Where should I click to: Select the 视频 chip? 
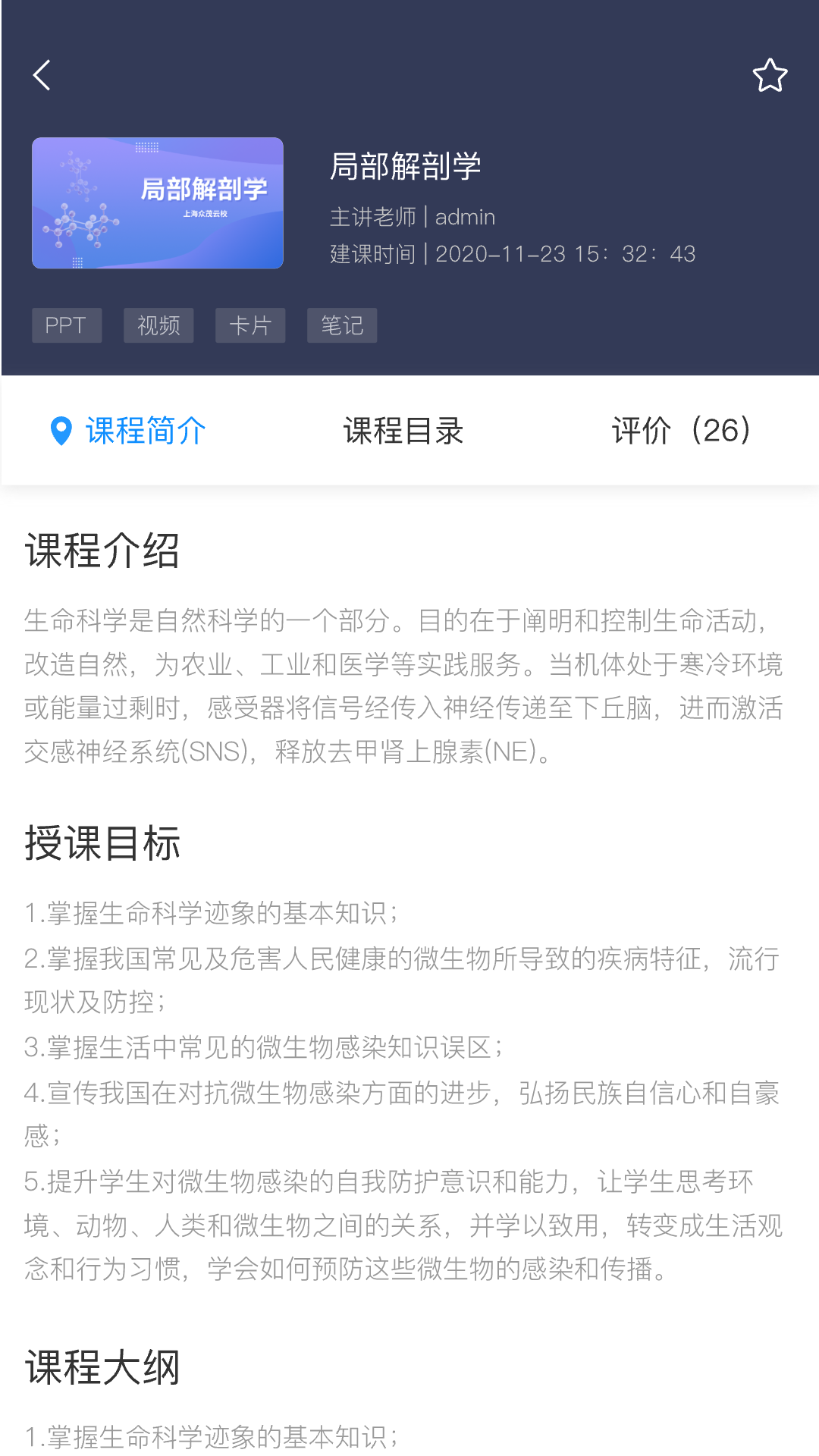tap(158, 325)
